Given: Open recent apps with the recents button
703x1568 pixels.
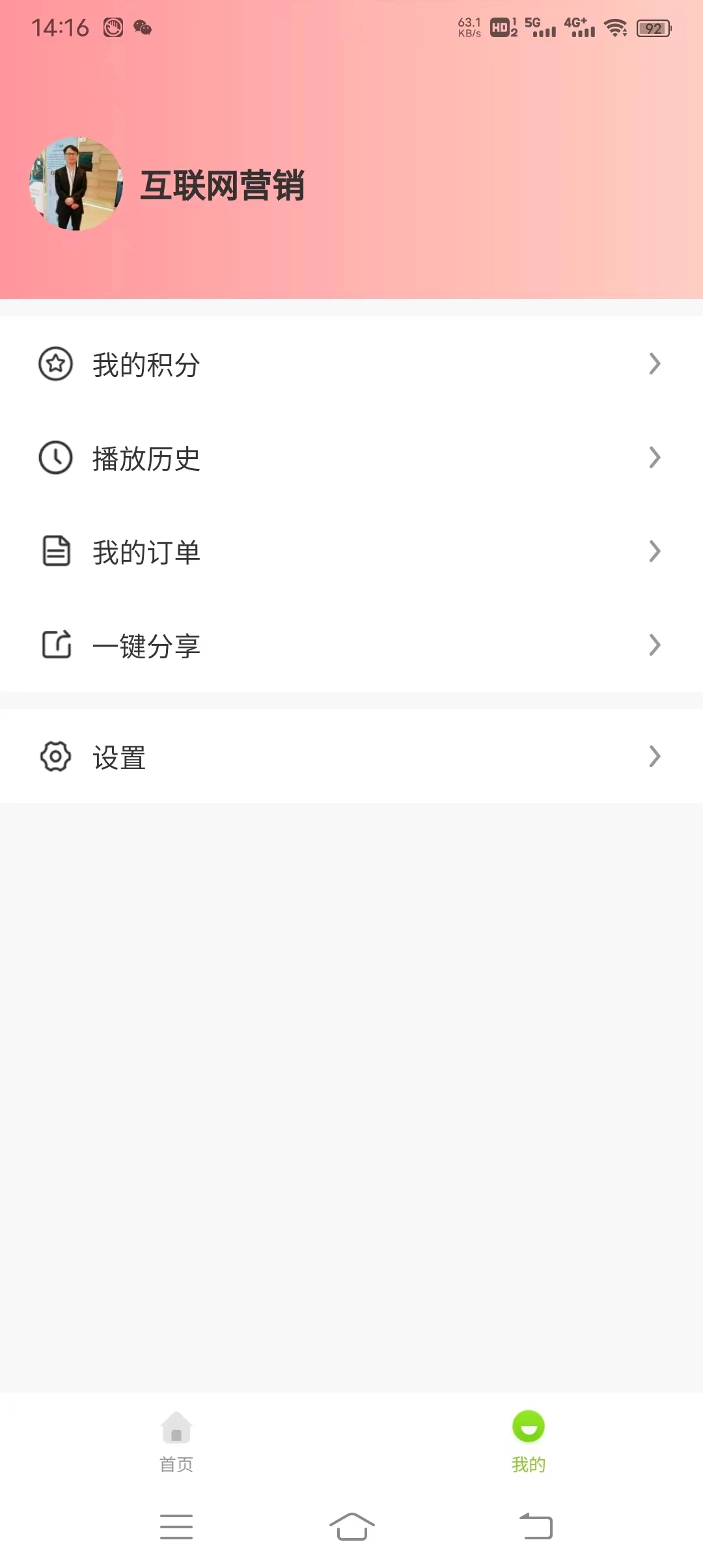Looking at the screenshot, I should [x=176, y=1527].
